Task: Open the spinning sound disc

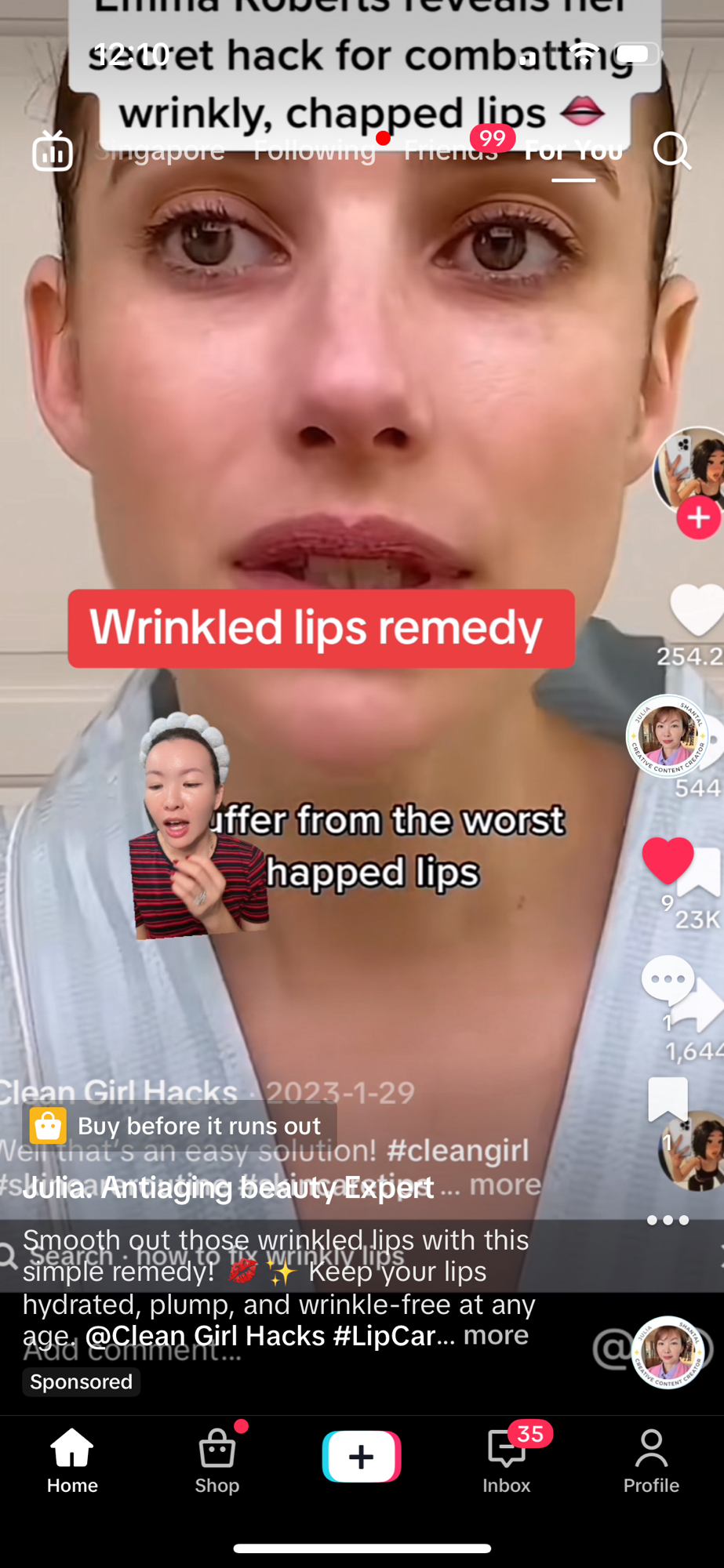Action: click(x=668, y=1352)
